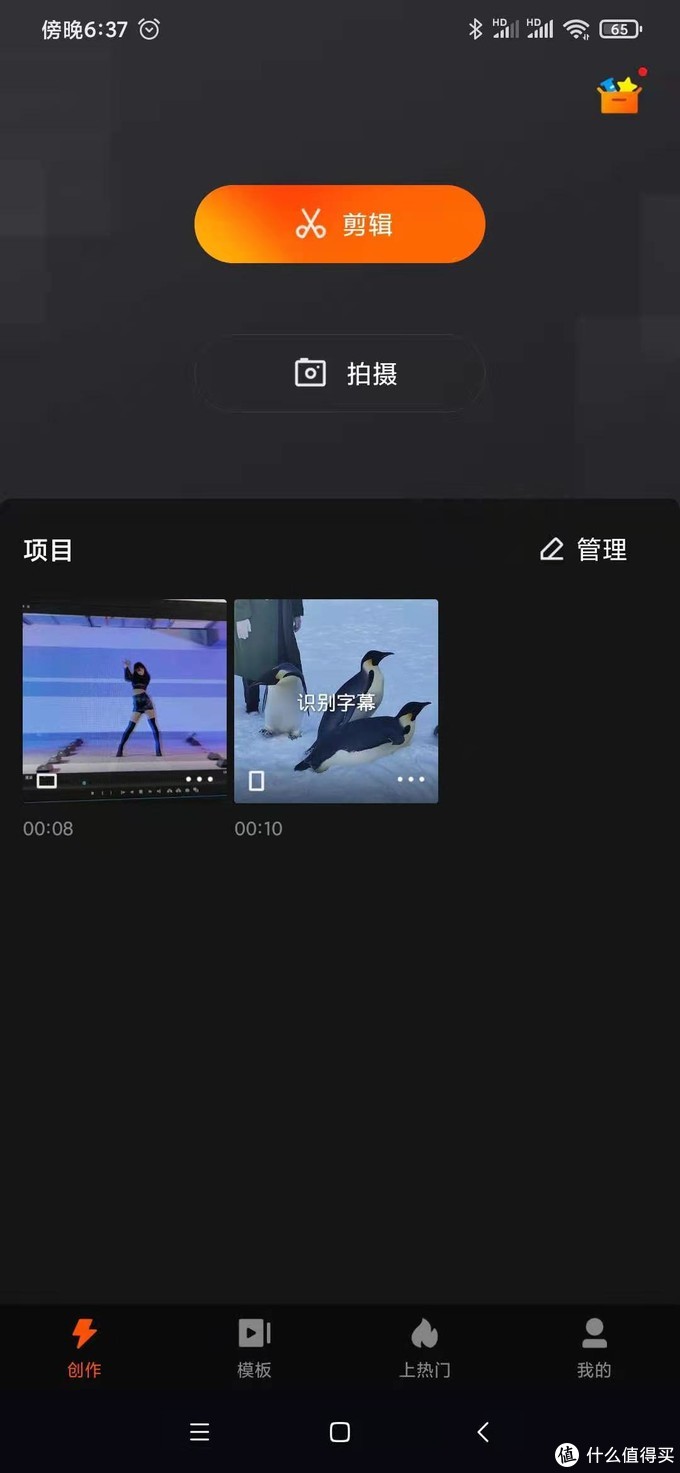Open more options on the dancer project
This screenshot has width=680, height=1473.
click(x=199, y=779)
